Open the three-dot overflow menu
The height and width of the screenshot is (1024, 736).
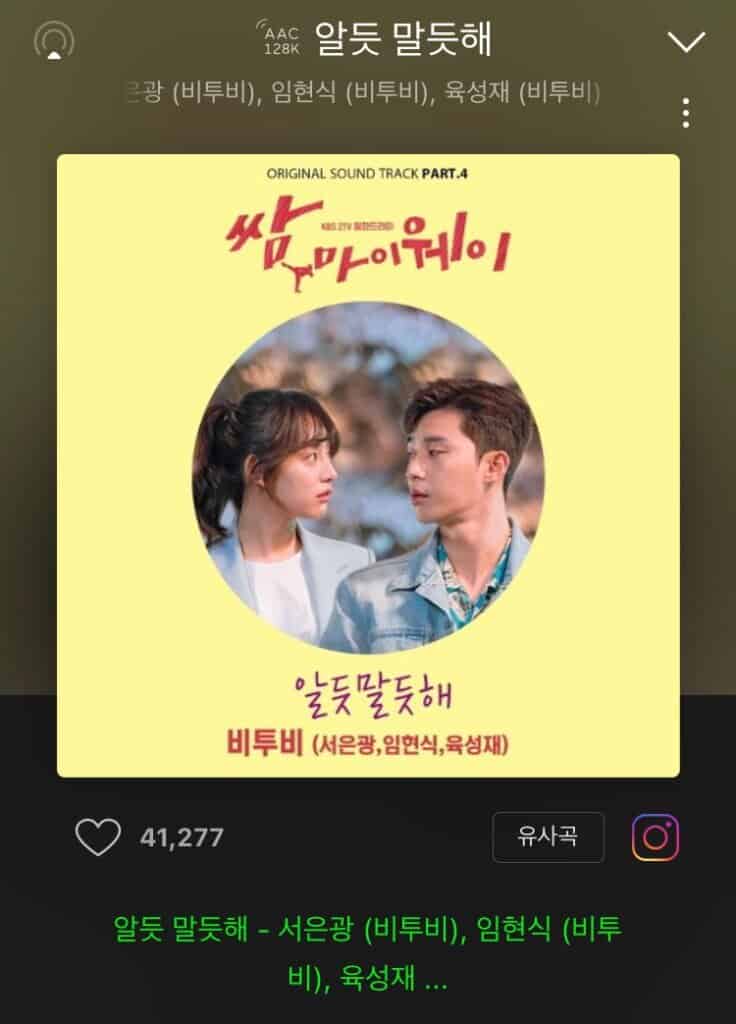685,113
